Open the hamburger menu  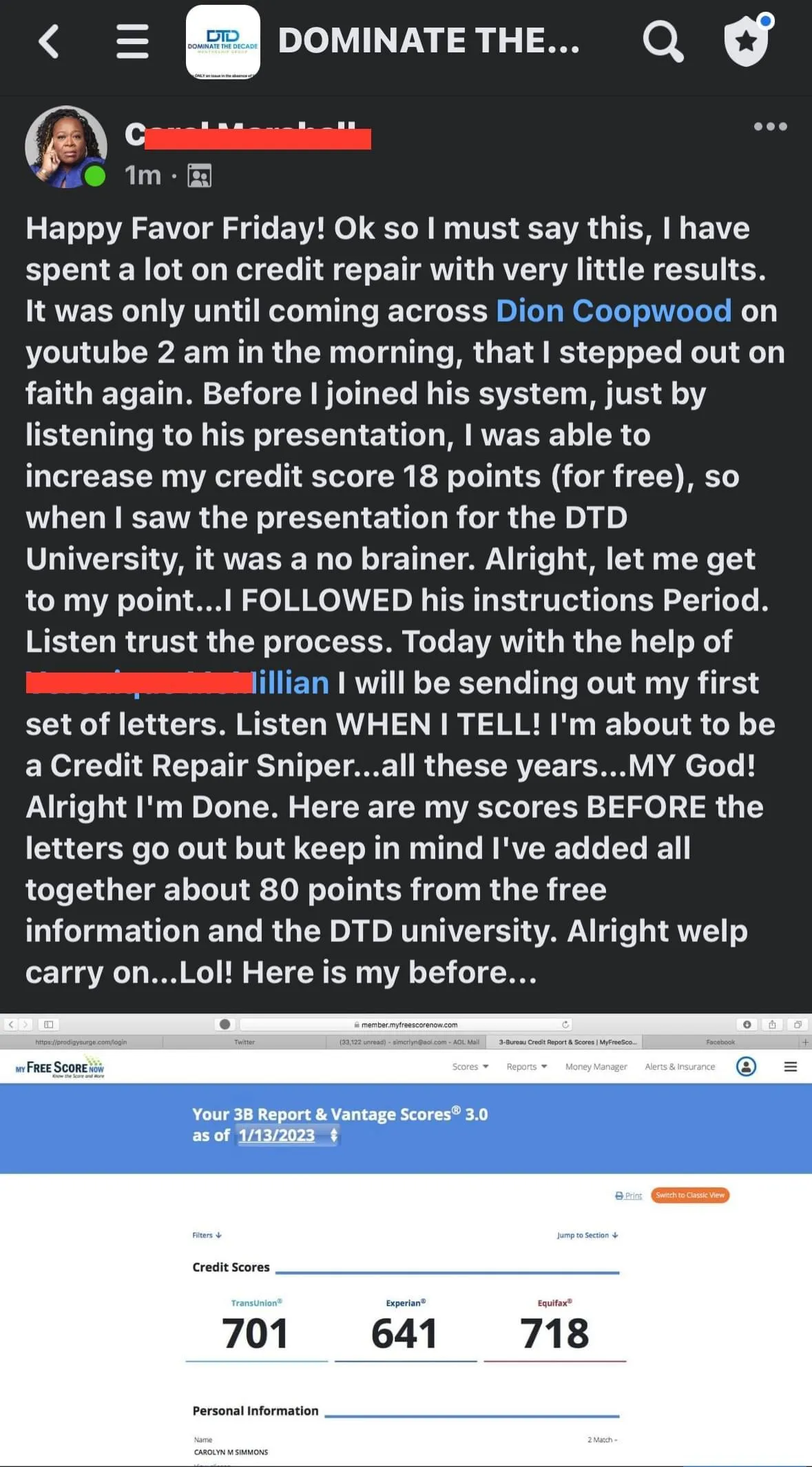pos(132,41)
